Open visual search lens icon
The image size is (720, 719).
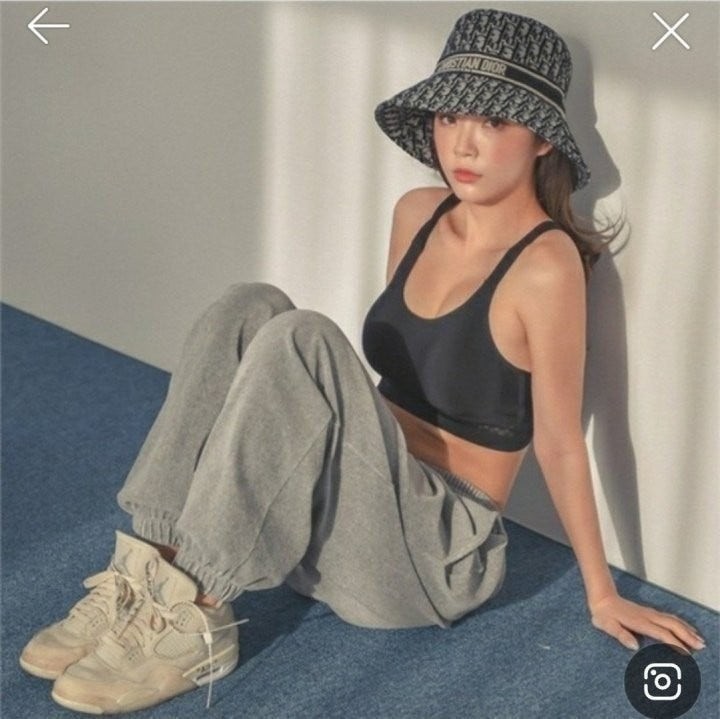point(662,681)
